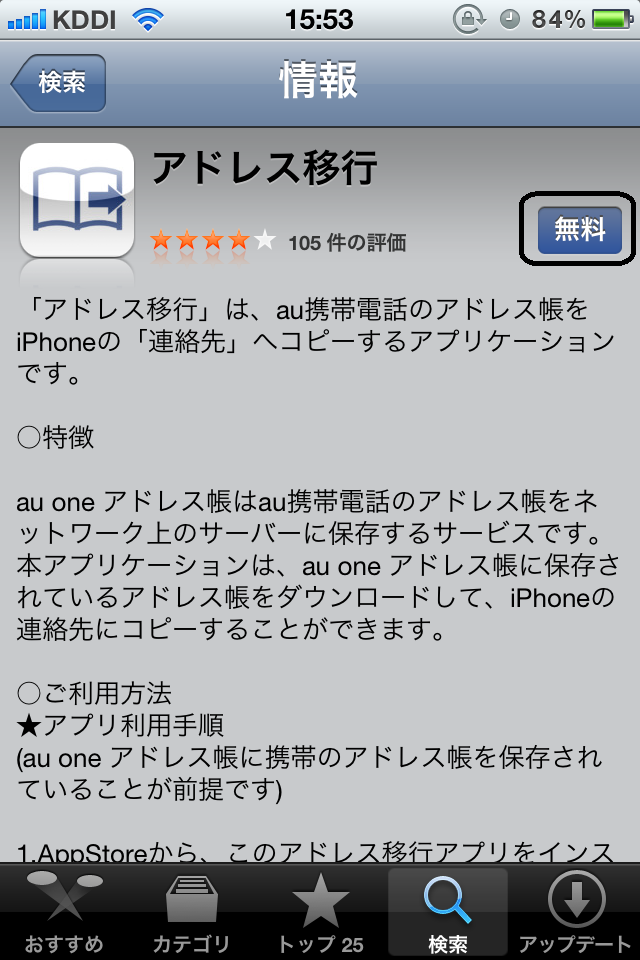The height and width of the screenshot is (960, 640).
Task: Open the 105 件の評価 ratings
Action: tap(346, 242)
